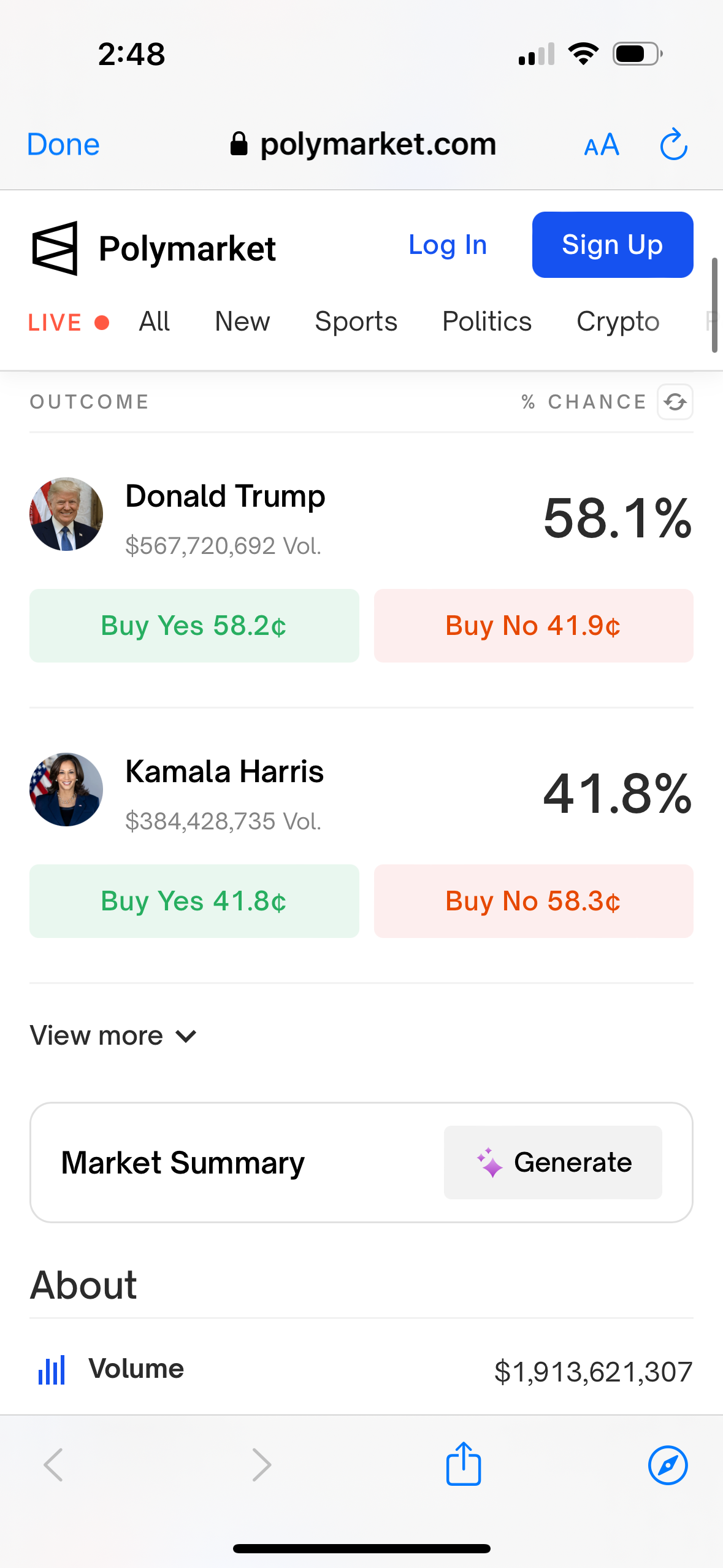This screenshot has height=1568, width=723.
Task: Reload the polymarket.com page
Action: click(673, 144)
